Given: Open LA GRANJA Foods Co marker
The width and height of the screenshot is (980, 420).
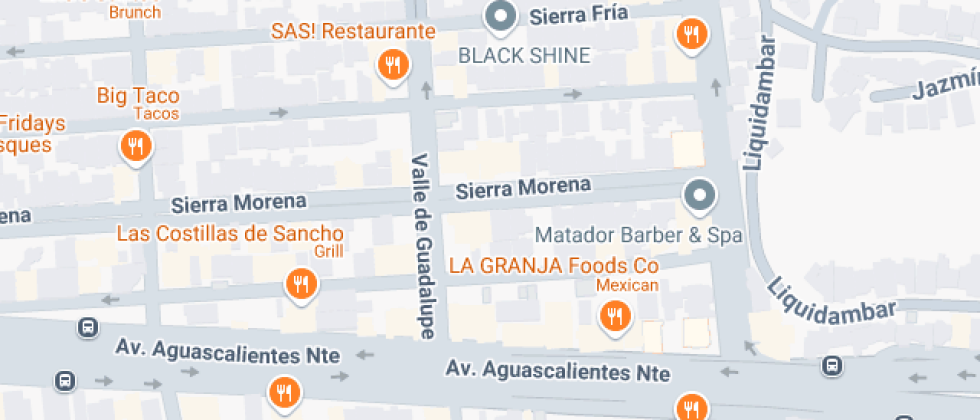Looking at the screenshot, I should tap(615, 318).
